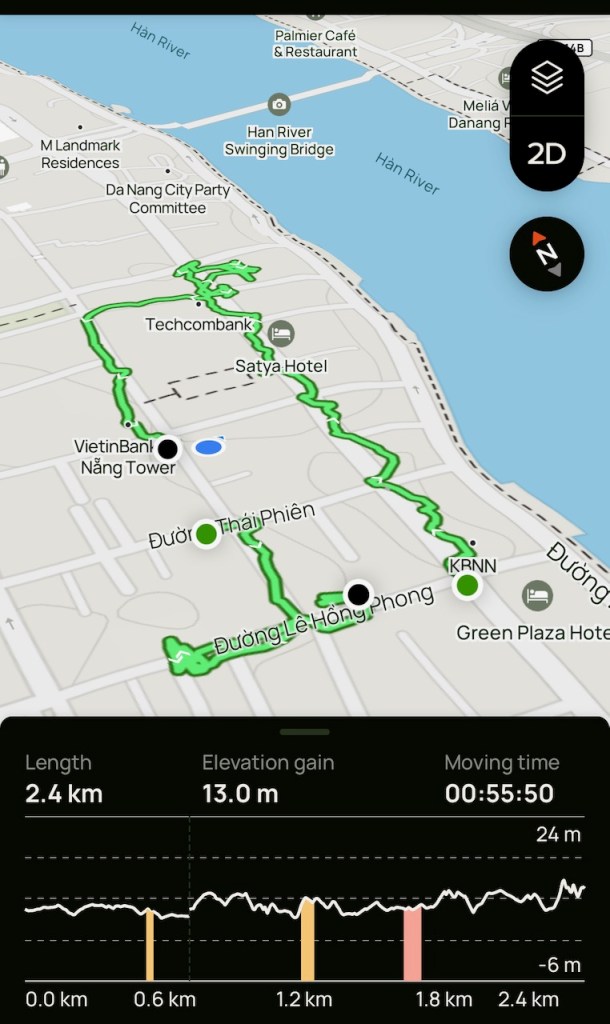The width and height of the screenshot is (610, 1024).
Task: Open the Satya Hotel map pin
Action: [282, 332]
